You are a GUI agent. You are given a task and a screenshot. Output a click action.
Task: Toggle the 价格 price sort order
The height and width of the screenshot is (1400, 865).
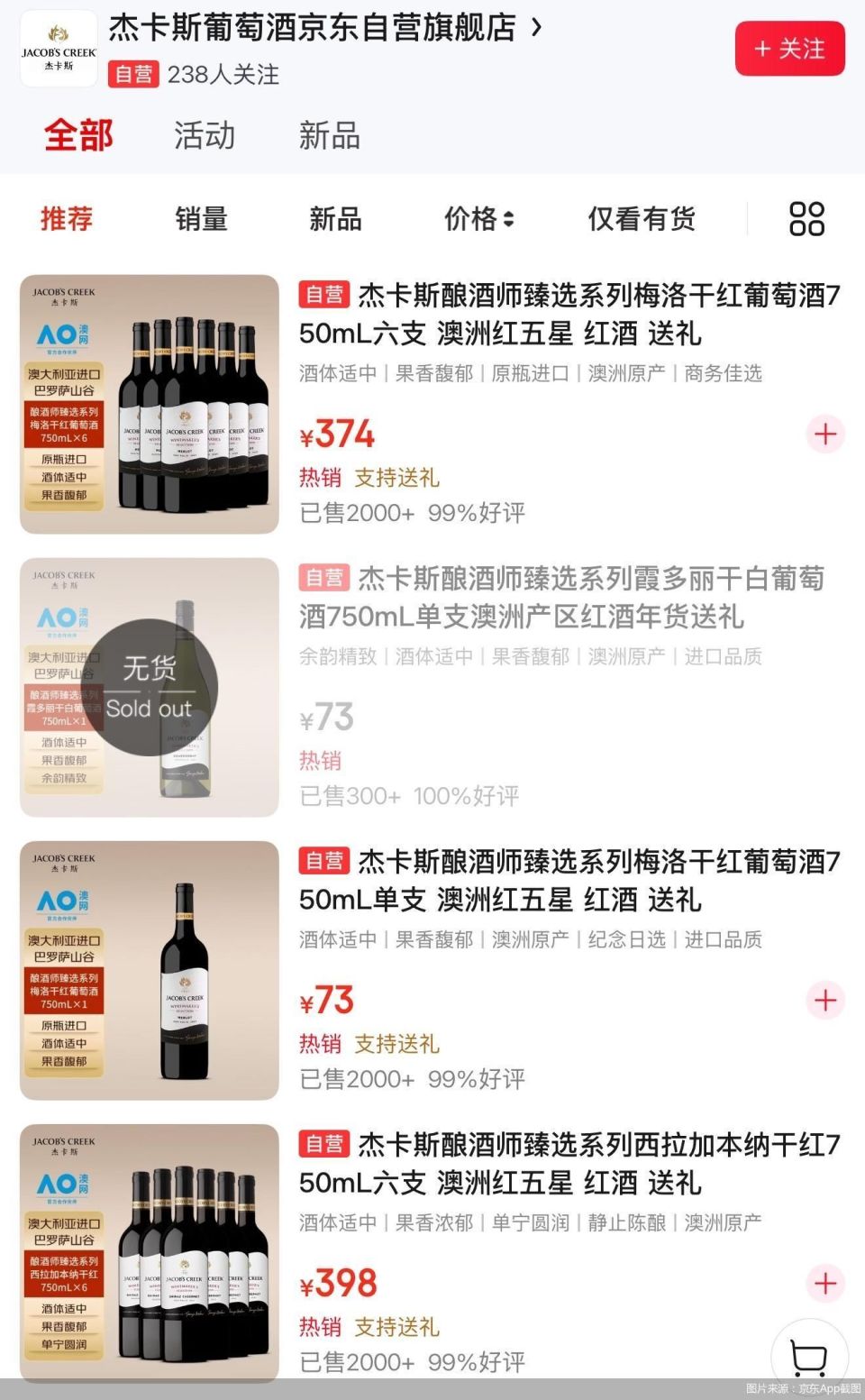pos(478,219)
